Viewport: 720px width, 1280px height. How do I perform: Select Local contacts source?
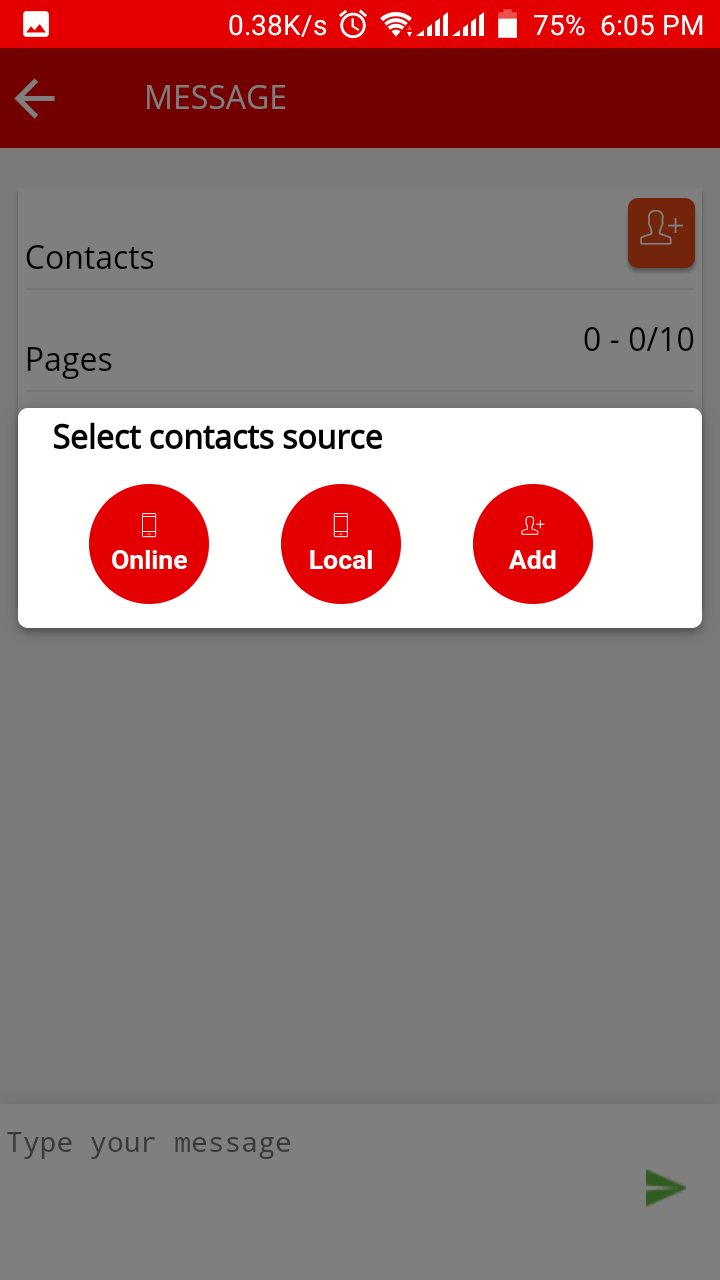click(x=341, y=544)
